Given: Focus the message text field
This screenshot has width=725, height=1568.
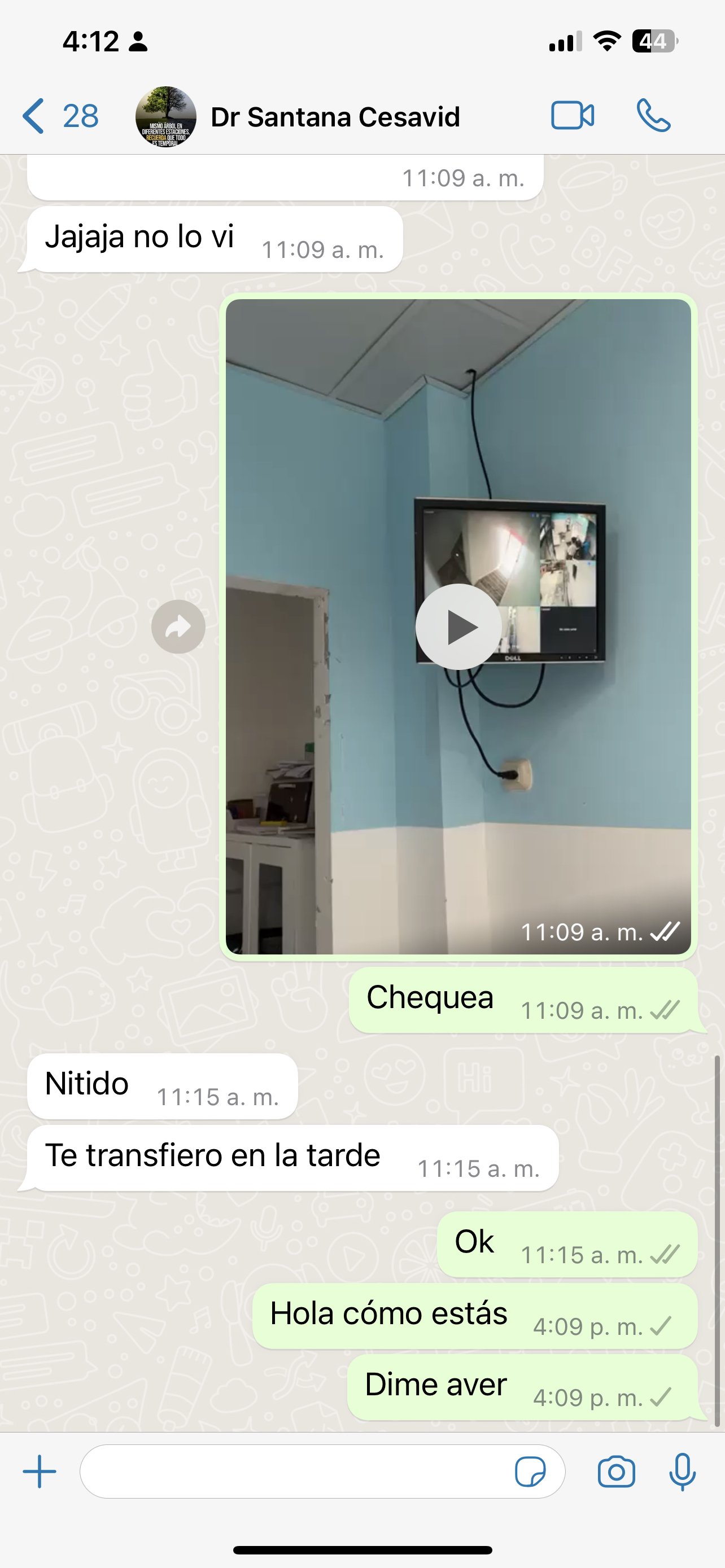Looking at the screenshot, I should click(x=292, y=1471).
